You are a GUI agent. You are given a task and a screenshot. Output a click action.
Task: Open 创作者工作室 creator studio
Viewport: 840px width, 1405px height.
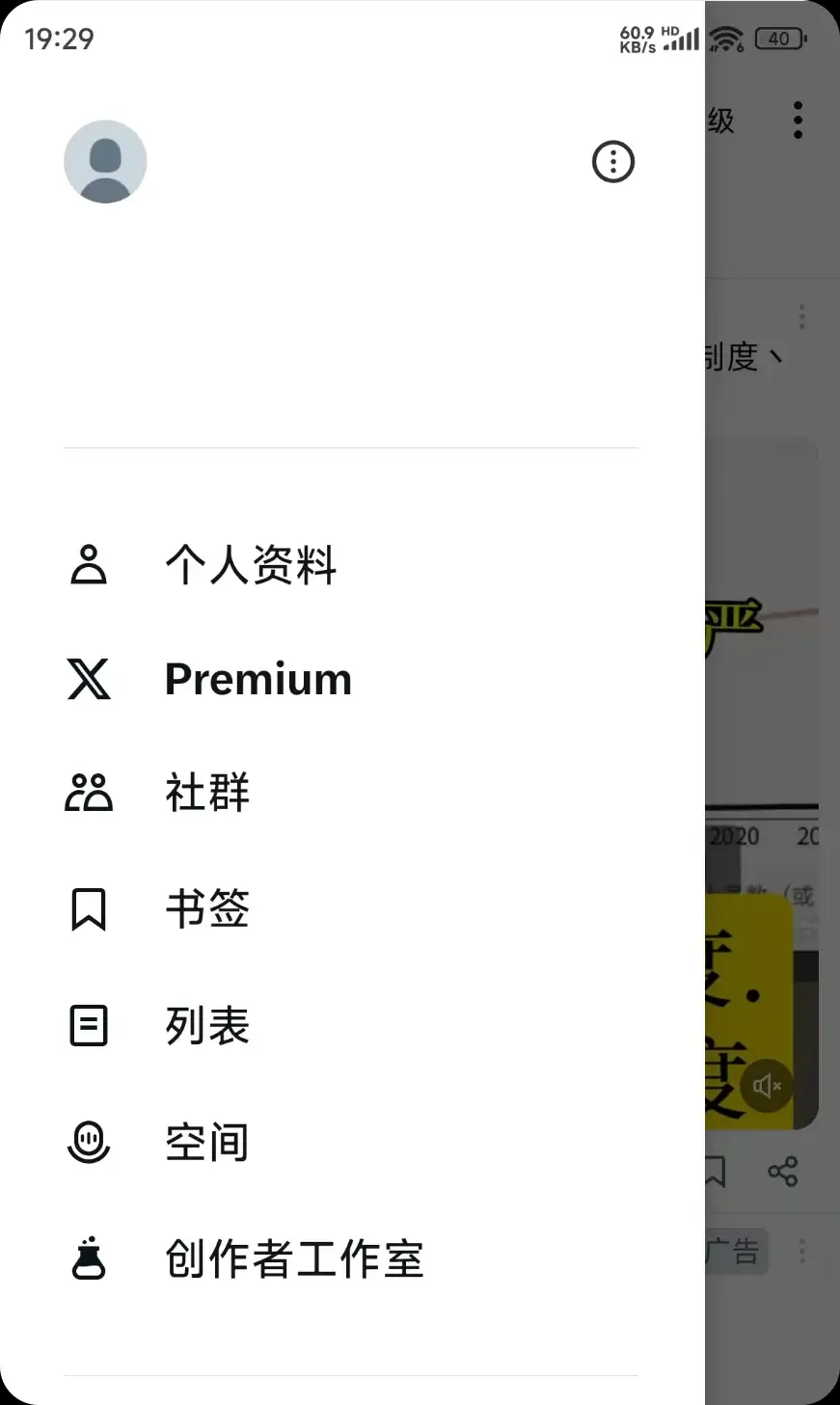pos(294,1258)
